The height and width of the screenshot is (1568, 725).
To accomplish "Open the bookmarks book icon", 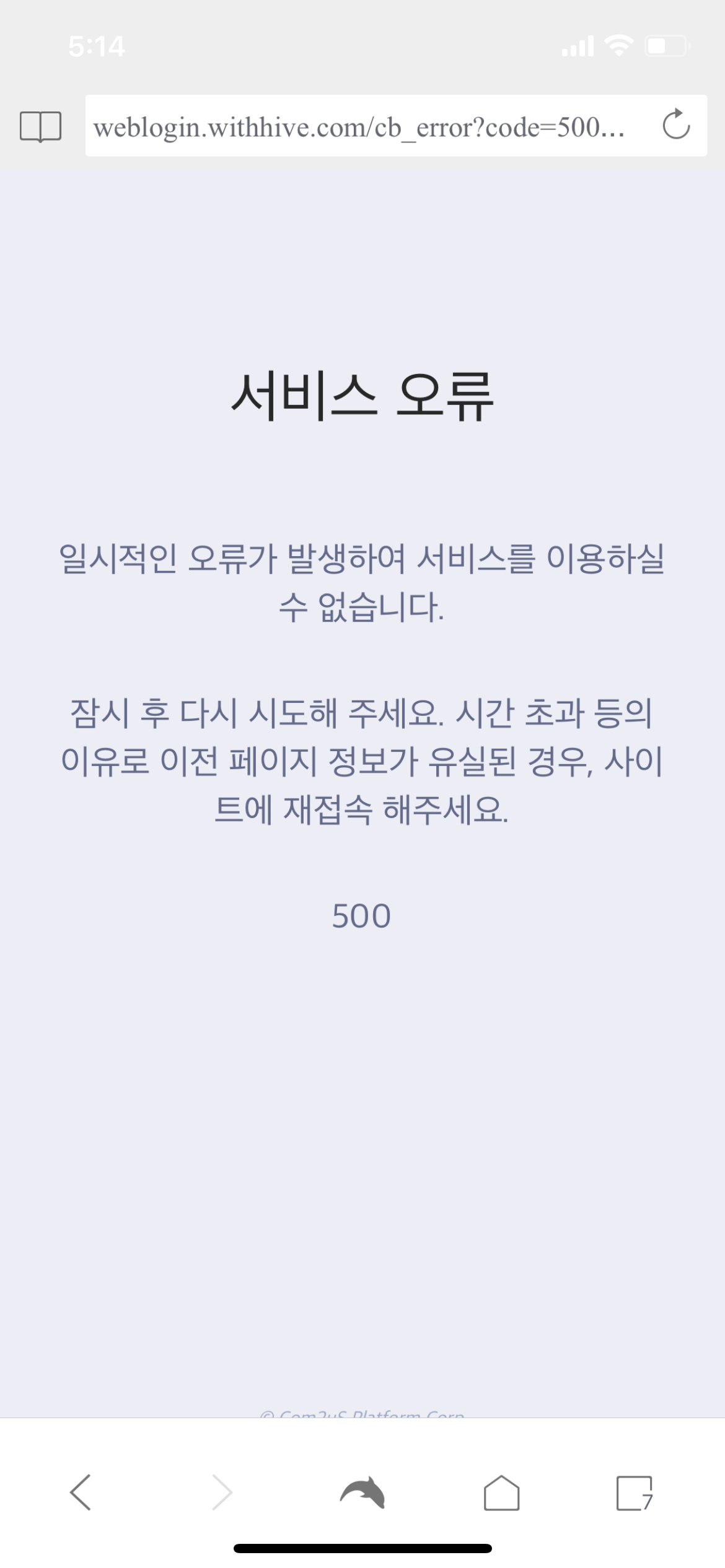I will coord(40,126).
